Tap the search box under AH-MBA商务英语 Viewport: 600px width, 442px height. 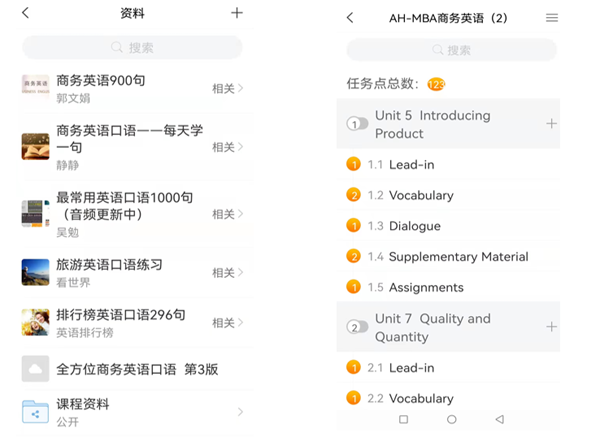pyautogui.click(x=452, y=50)
